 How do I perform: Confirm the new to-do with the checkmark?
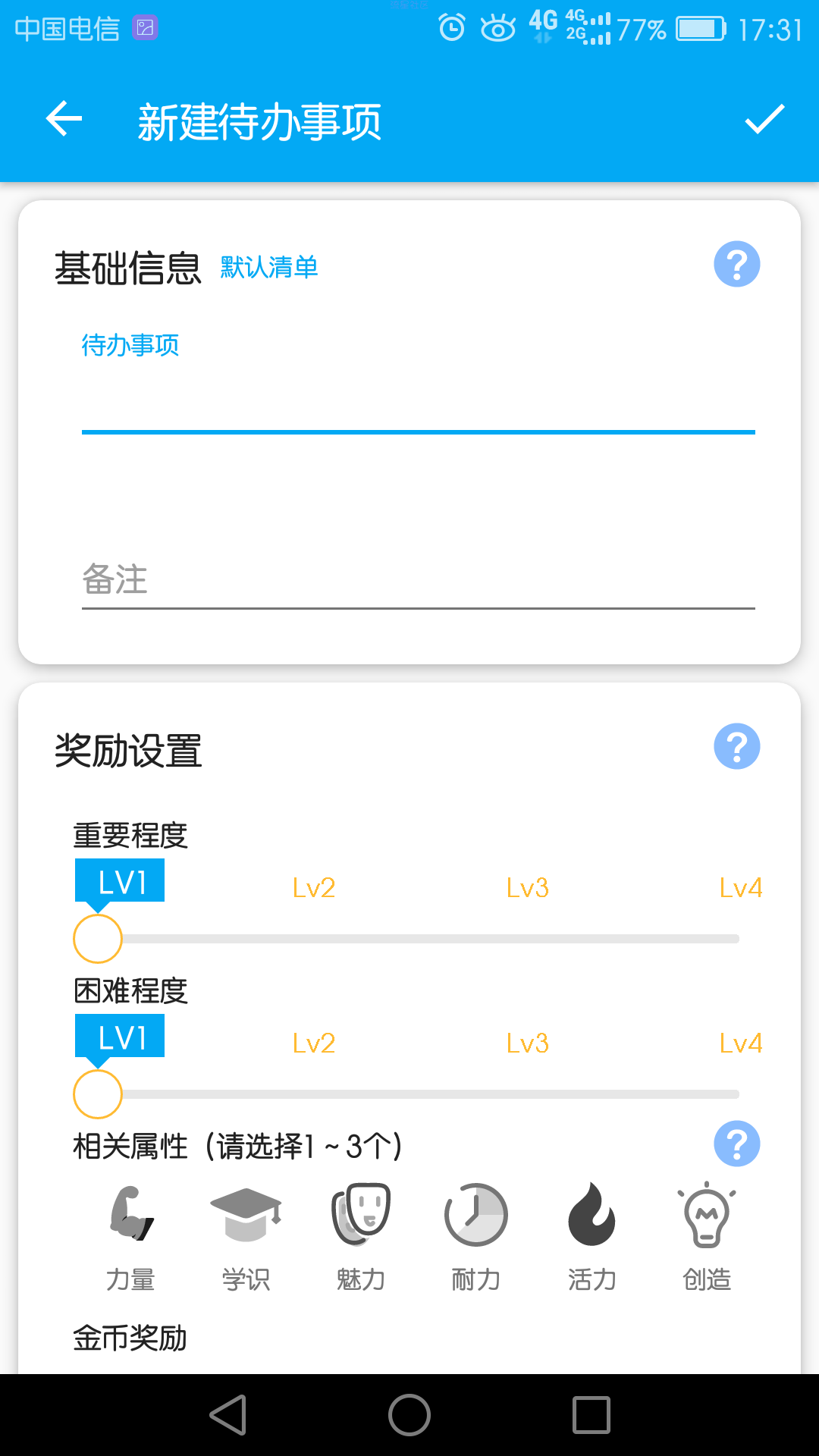click(764, 119)
